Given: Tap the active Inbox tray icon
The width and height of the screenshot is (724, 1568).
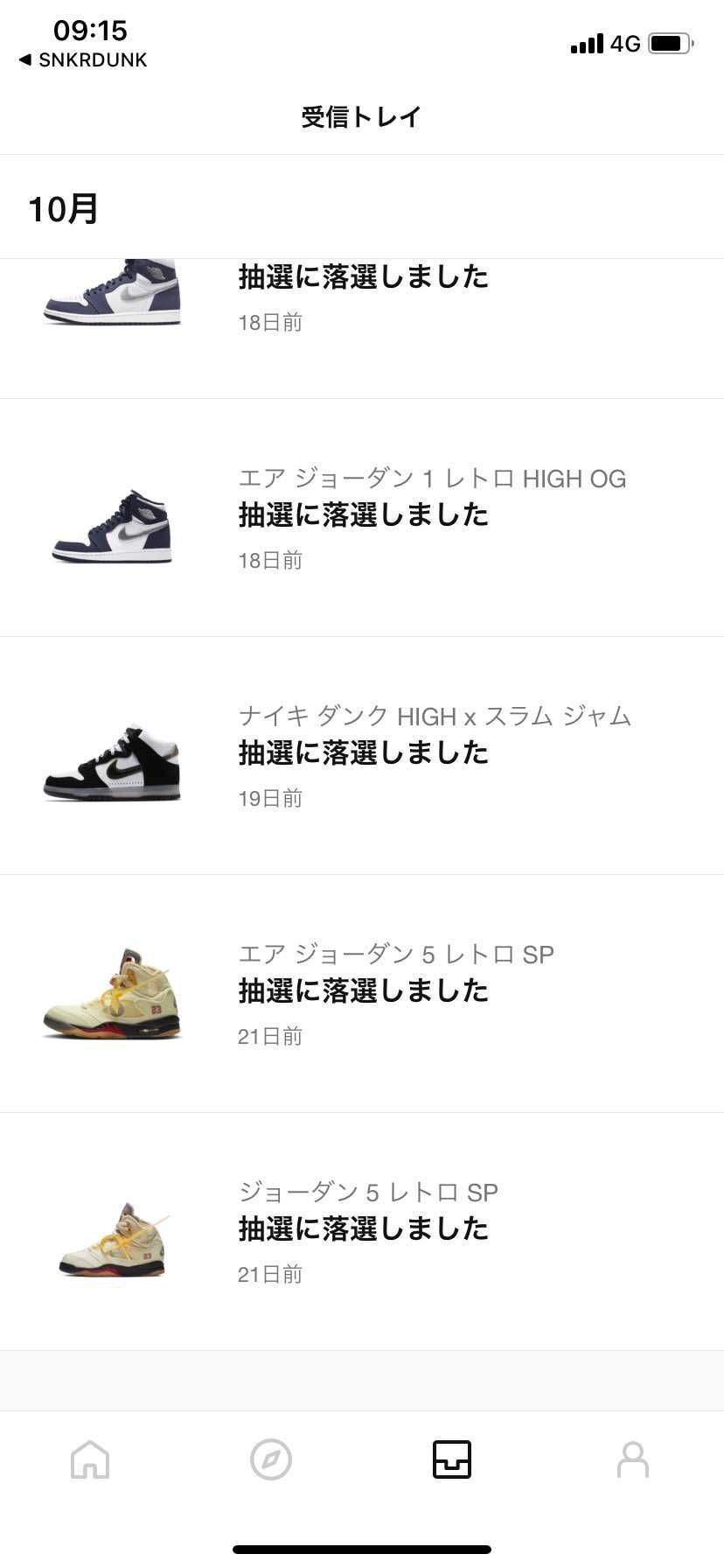Looking at the screenshot, I should (x=452, y=1459).
